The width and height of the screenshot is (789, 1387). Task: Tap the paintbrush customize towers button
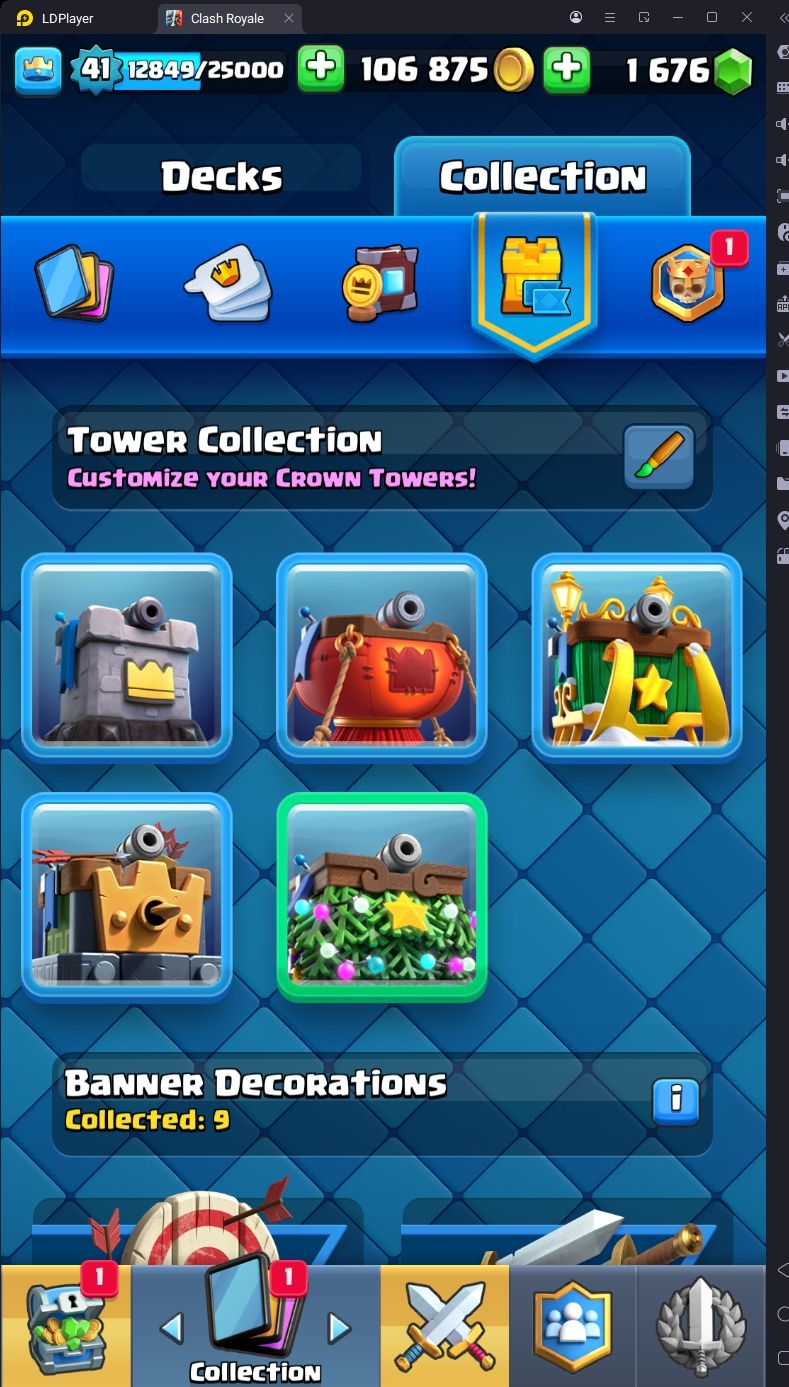coord(659,457)
